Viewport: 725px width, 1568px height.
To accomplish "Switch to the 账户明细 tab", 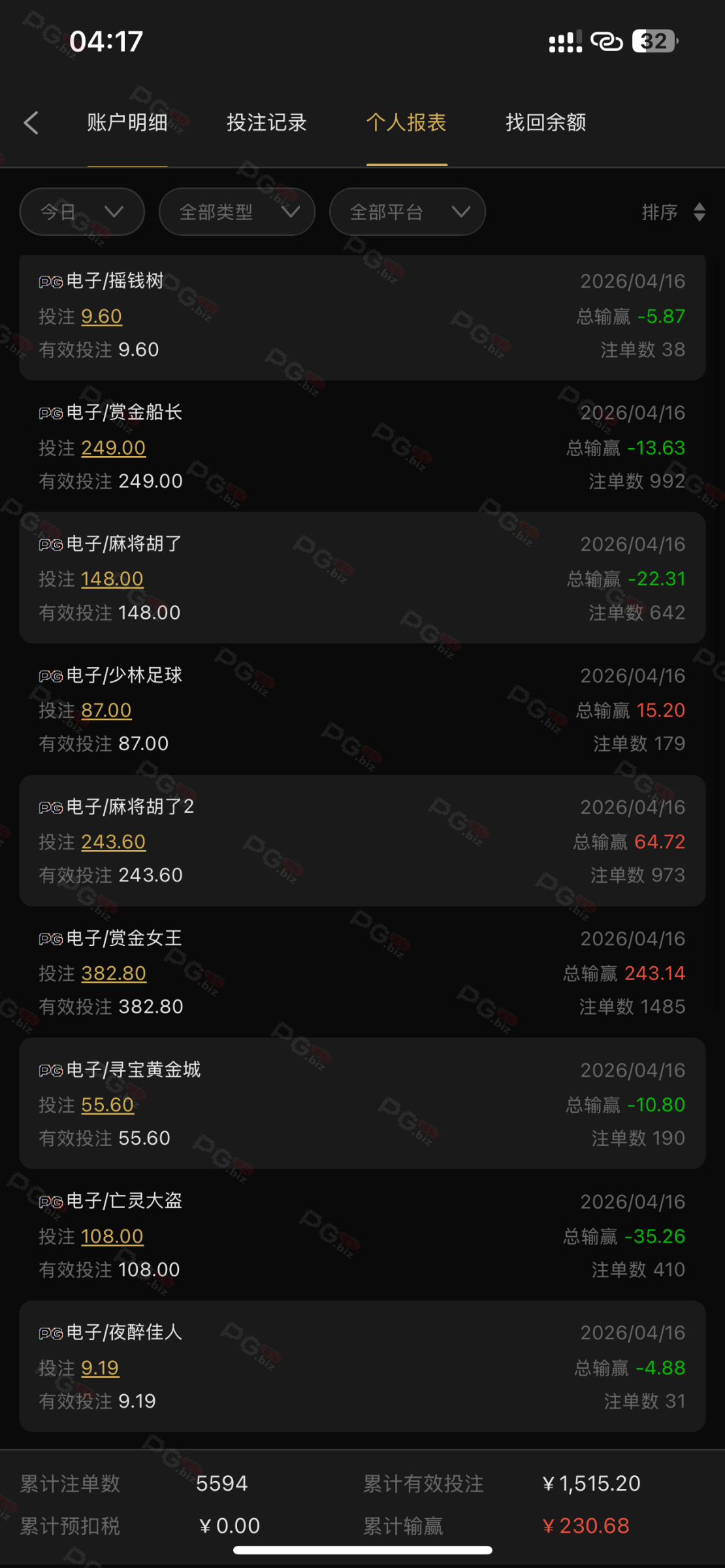I will click(x=127, y=122).
